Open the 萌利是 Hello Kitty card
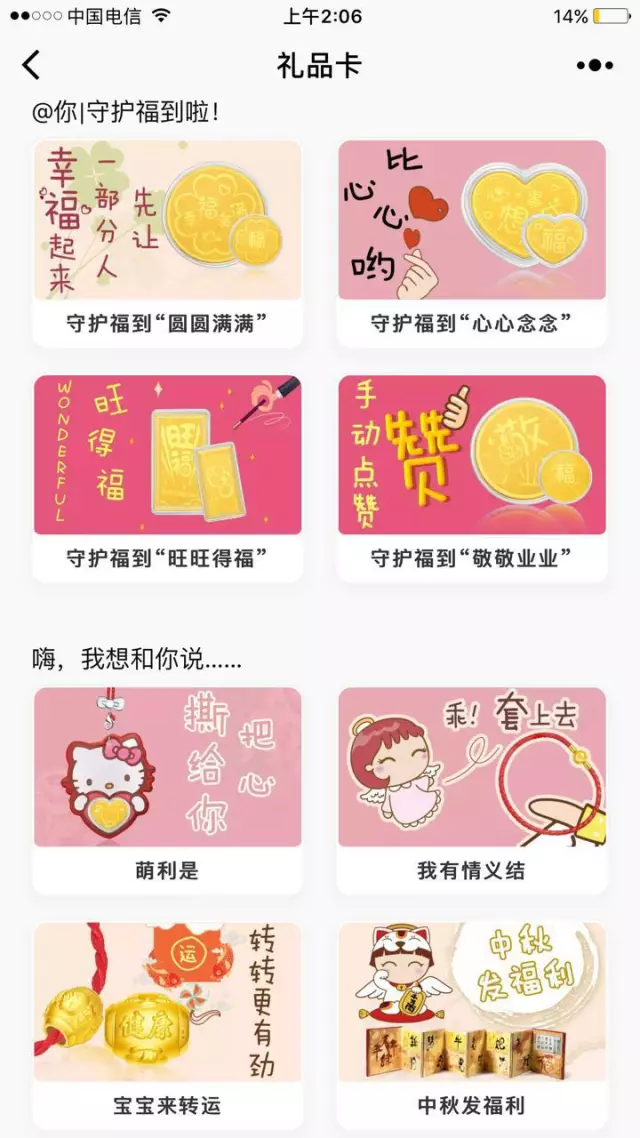The image size is (640, 1138). [x=167, y=789]
